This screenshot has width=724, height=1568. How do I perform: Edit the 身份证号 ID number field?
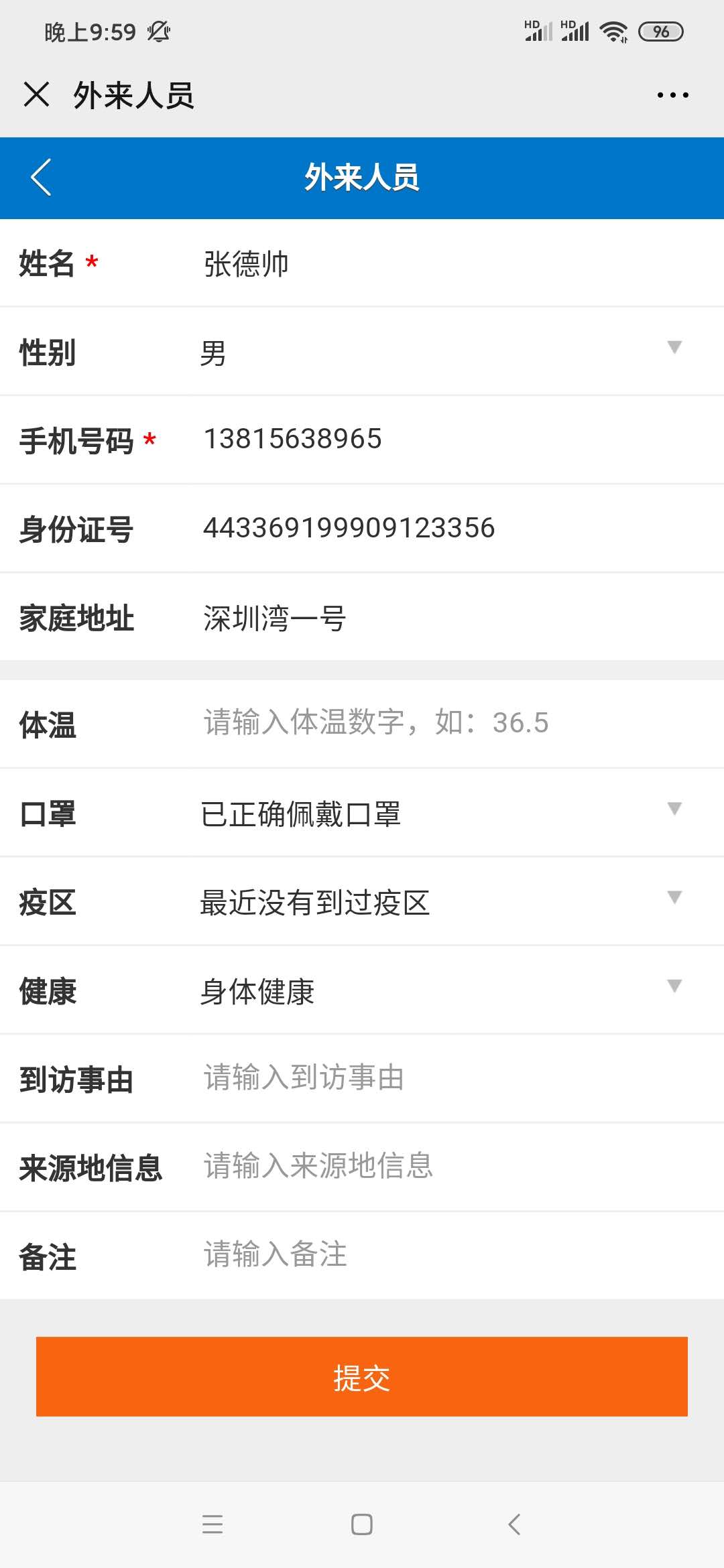pyautogui.click(x=456, y=528)
